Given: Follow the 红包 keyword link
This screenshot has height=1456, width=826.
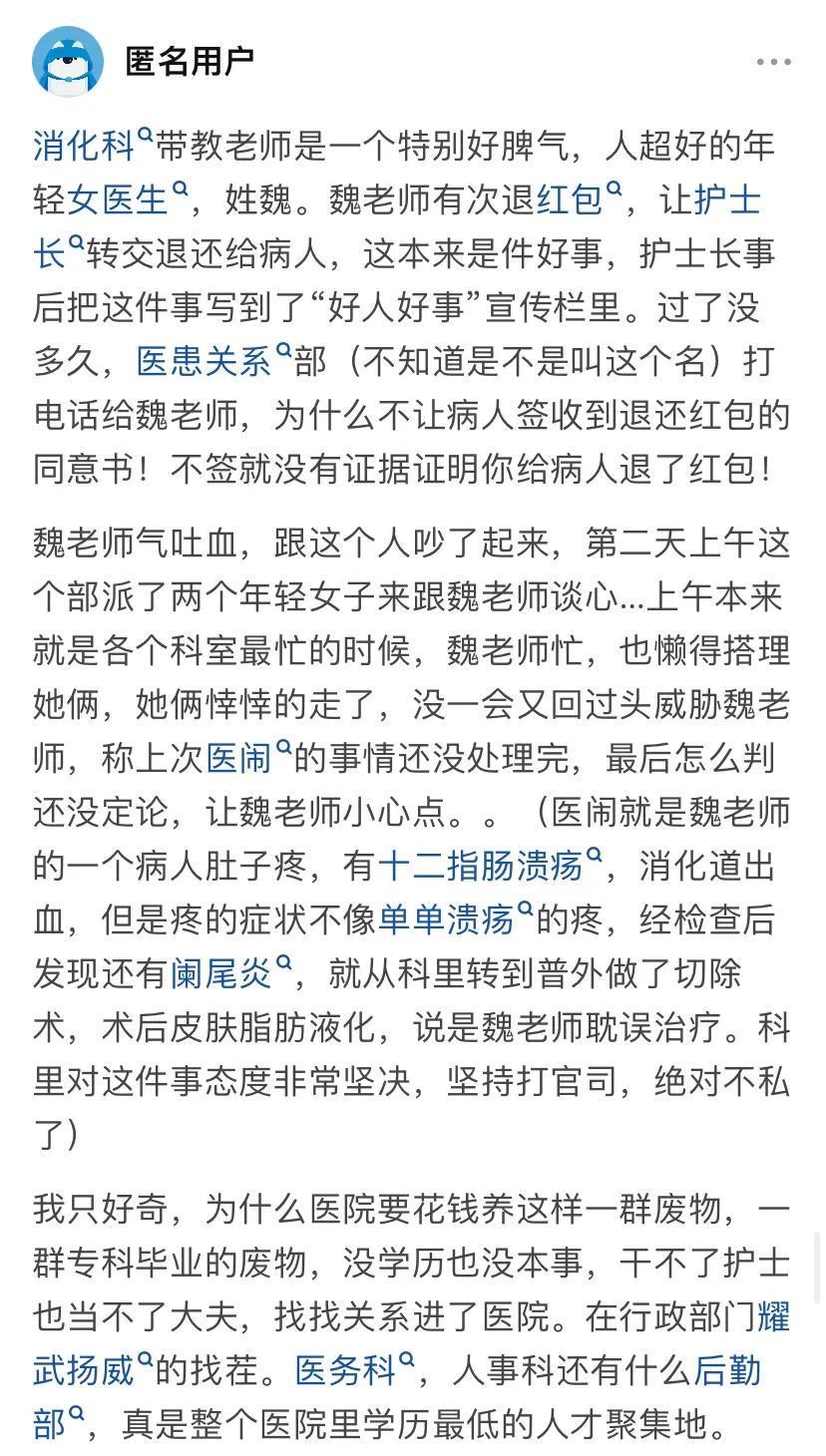Looking at the screenshot, I should point(579,200).
